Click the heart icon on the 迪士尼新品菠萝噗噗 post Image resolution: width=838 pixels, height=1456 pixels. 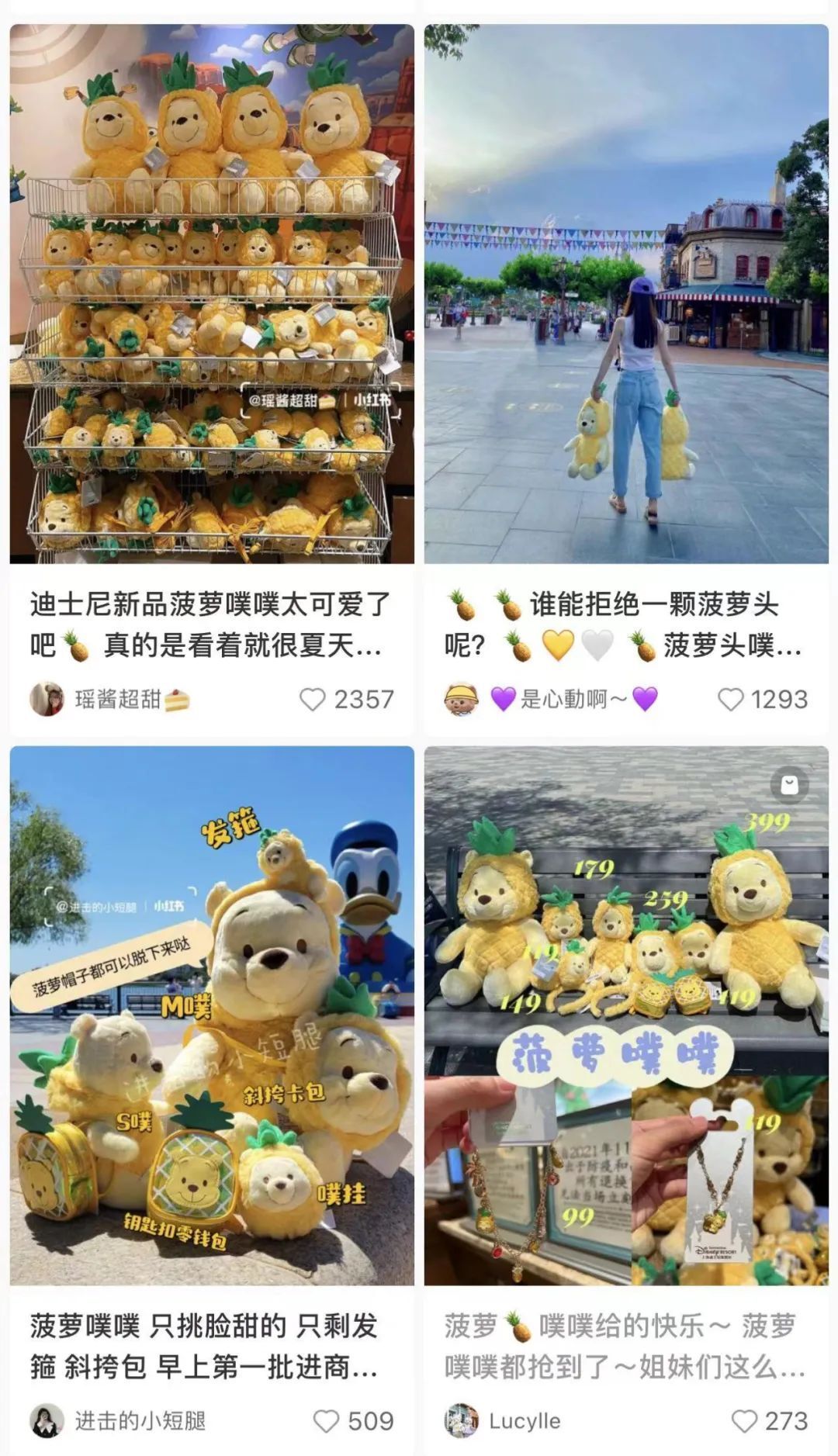pyautogui.click(x=313, y=699)
